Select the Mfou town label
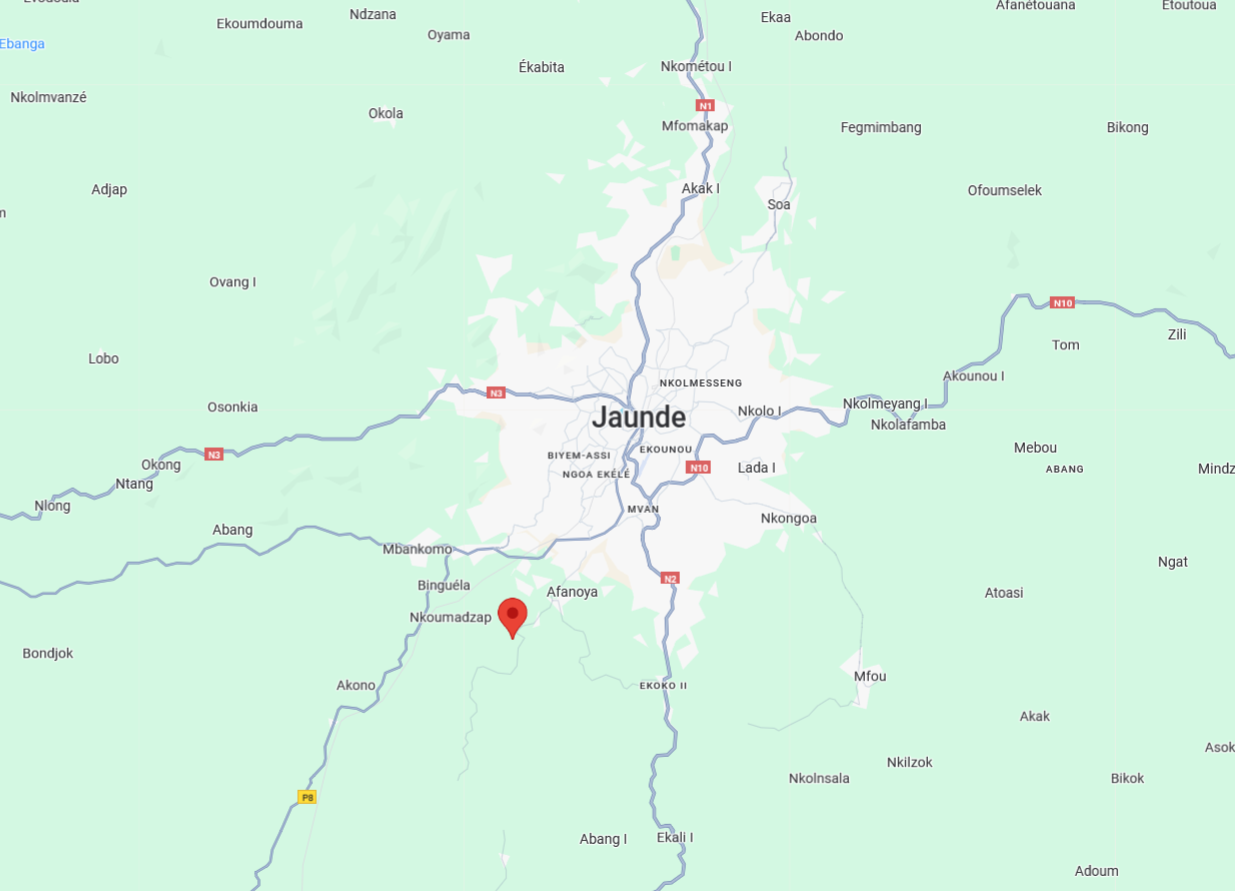Screen dimensions: 1235x891 coord(869,676)
